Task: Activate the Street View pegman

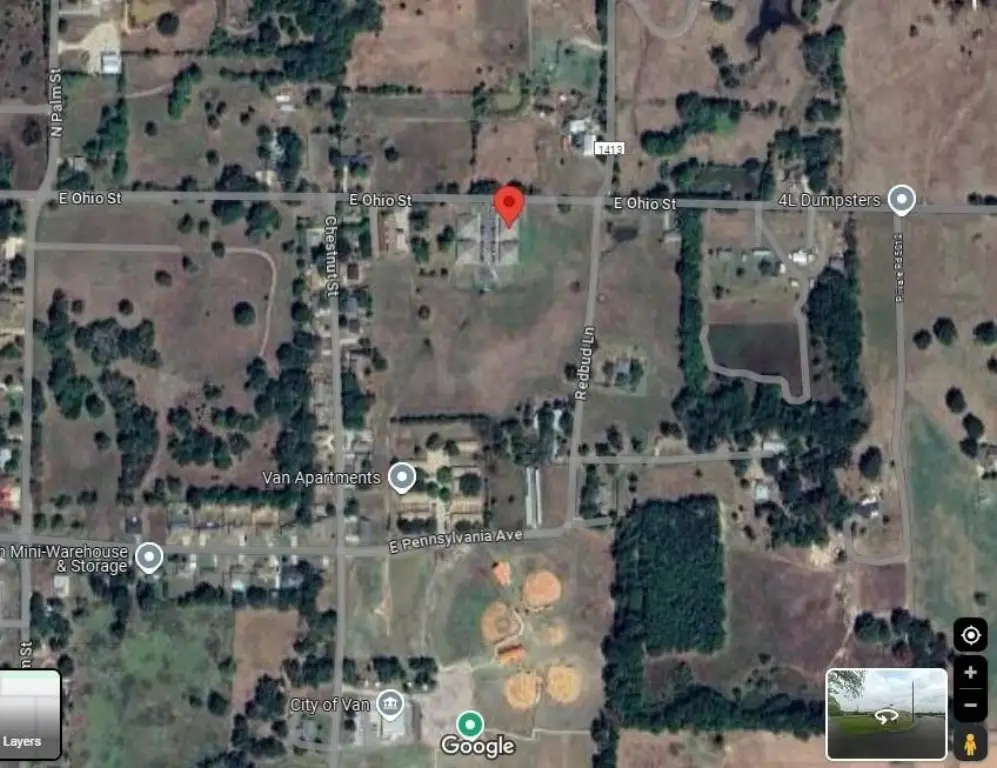Action: point(970,743)
